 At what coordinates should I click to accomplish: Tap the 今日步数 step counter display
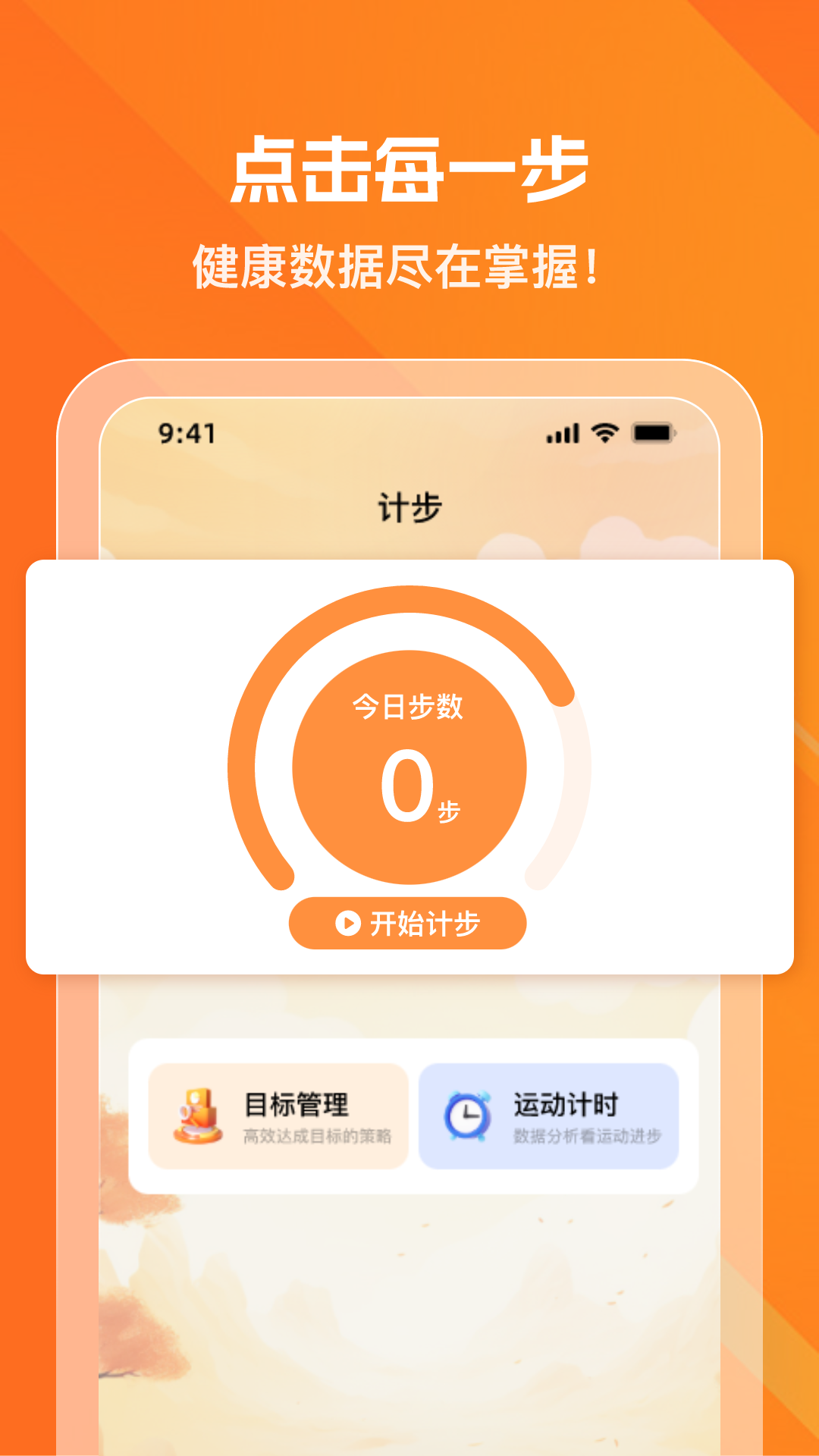coord(408,708)
